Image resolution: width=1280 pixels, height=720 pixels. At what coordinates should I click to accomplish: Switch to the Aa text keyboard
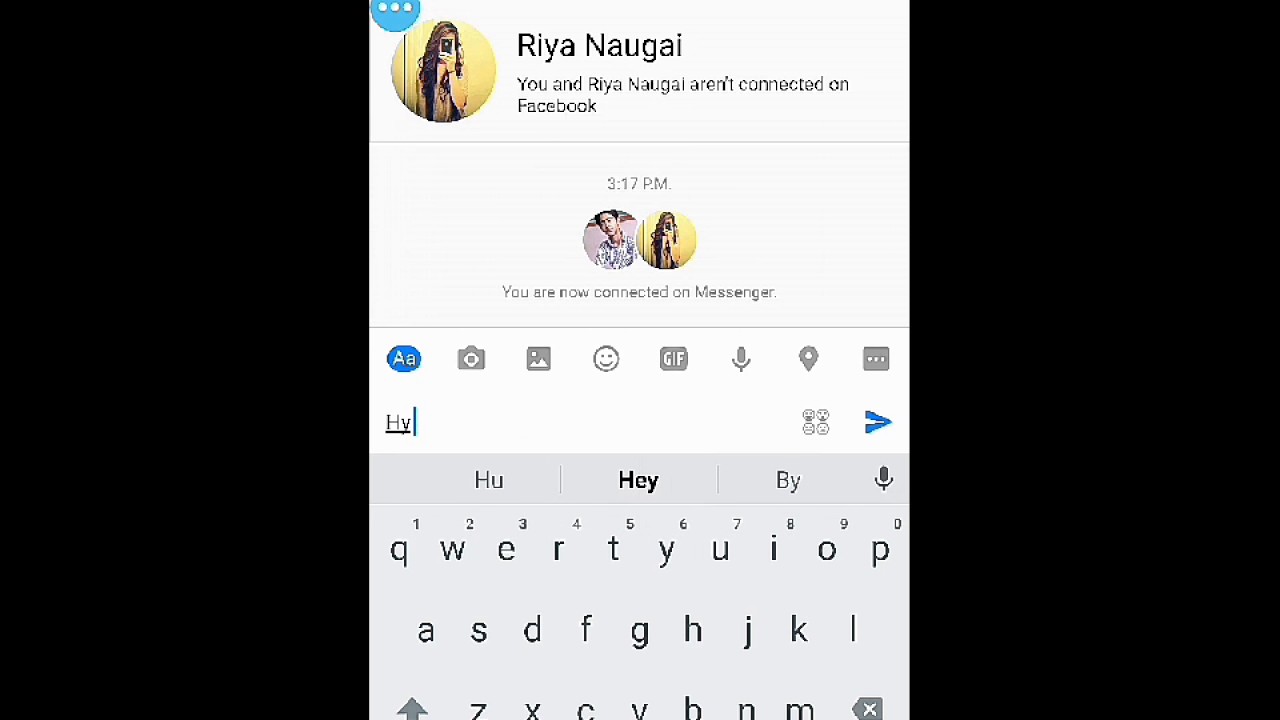click(x=404, y=359)
